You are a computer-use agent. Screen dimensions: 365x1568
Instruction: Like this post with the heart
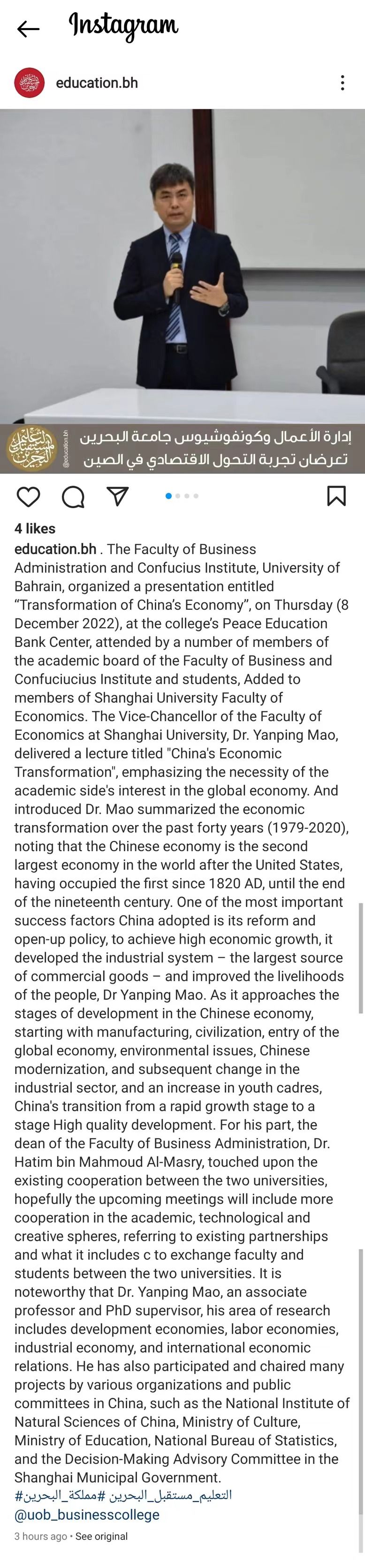[28, 496]
